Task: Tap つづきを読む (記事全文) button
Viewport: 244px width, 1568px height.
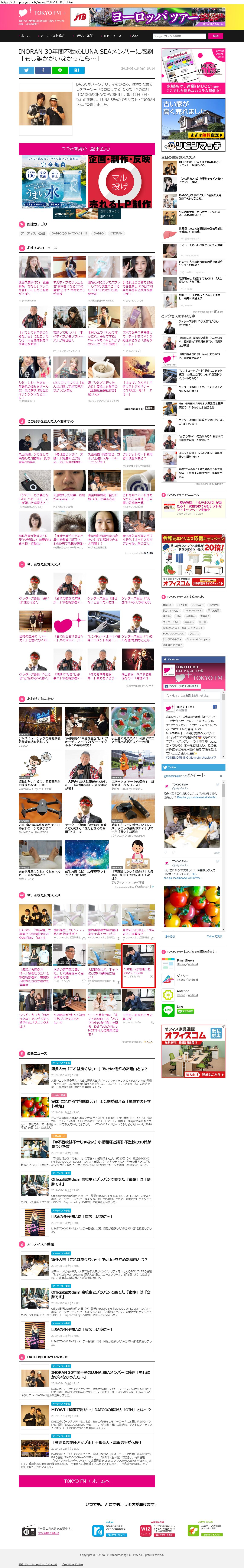Action: pos(86,148)
